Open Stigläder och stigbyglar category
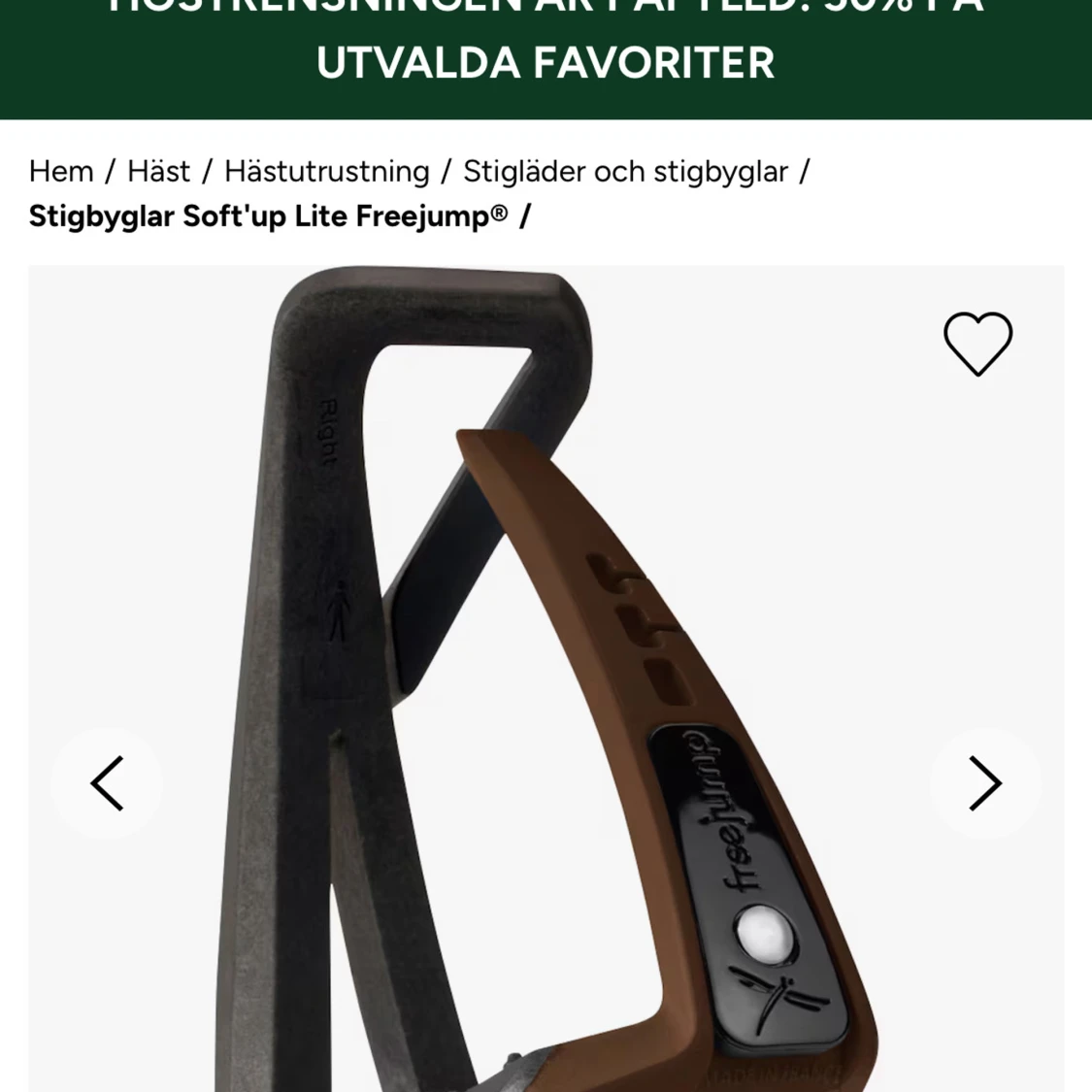Image resolution: width=1092 pixels, height=1092 pixels. pos(625,172)
